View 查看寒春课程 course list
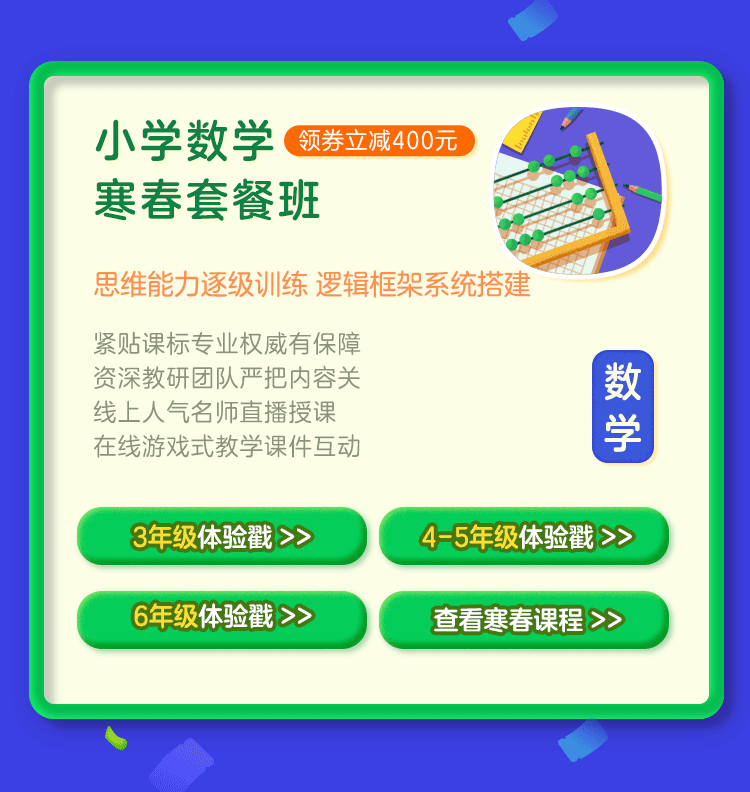The width and height of the screenshot is (750, 792). pyautogui.click(x=524, y=620)
